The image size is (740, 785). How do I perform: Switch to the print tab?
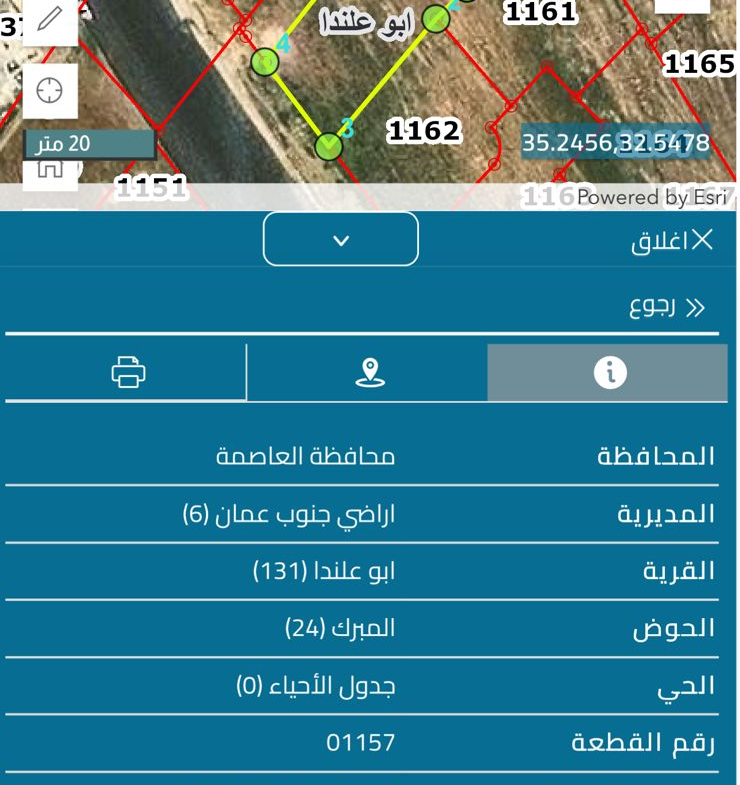point(128,372)
